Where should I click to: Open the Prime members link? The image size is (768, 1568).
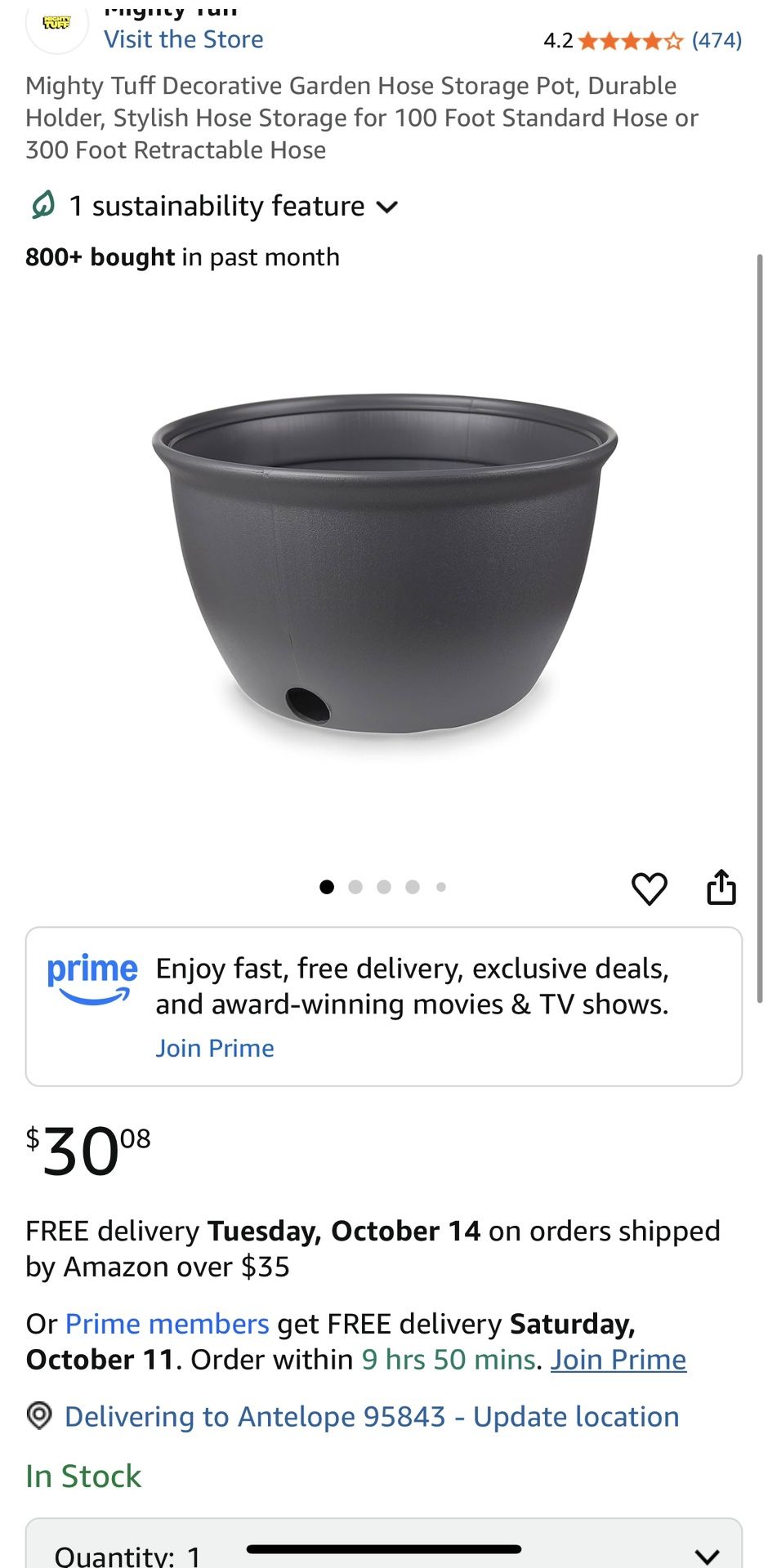point(167,1323)
